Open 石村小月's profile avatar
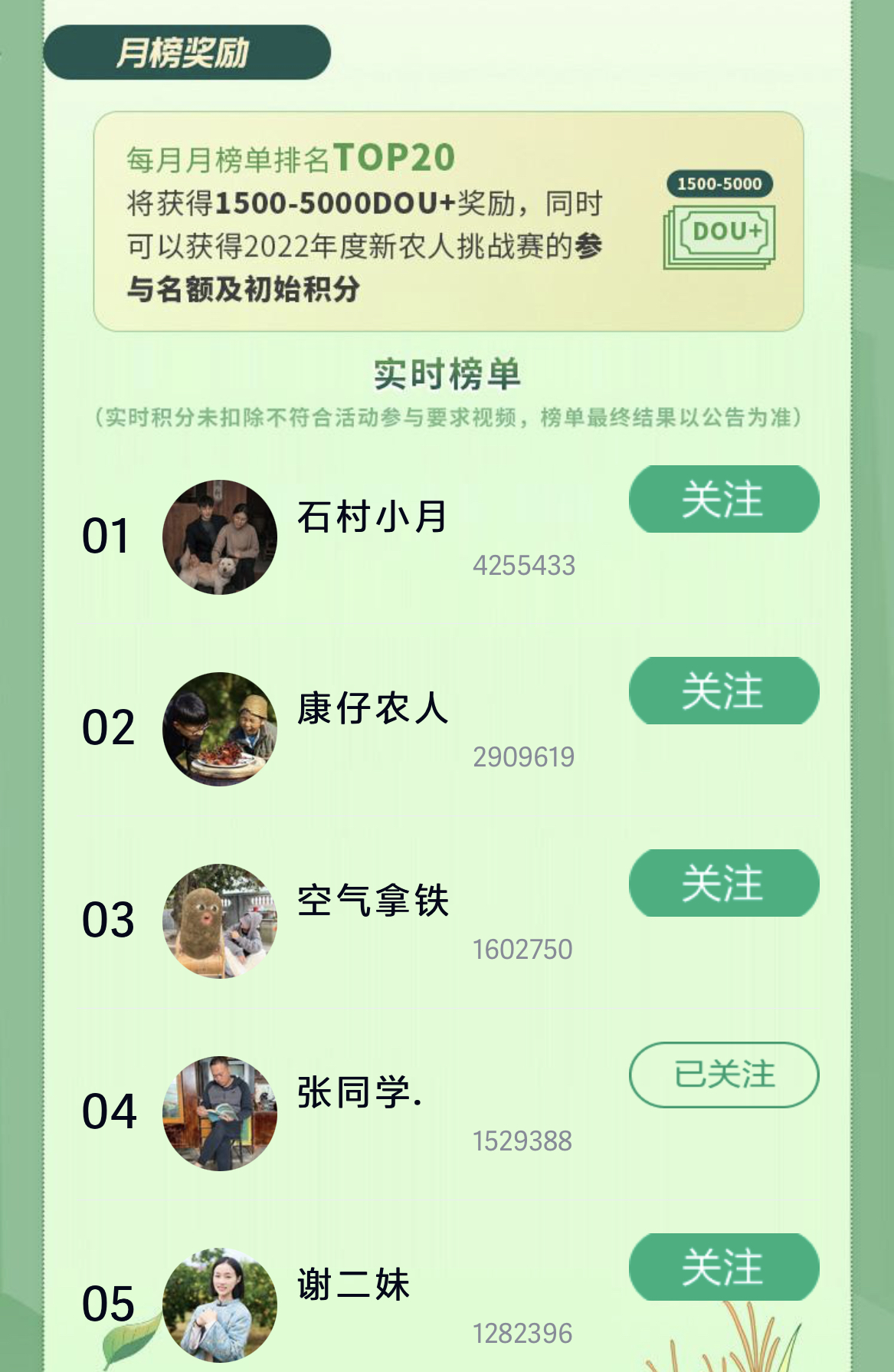The height and width of the screenshot is (1372, 894). click(x=220, y=537)
